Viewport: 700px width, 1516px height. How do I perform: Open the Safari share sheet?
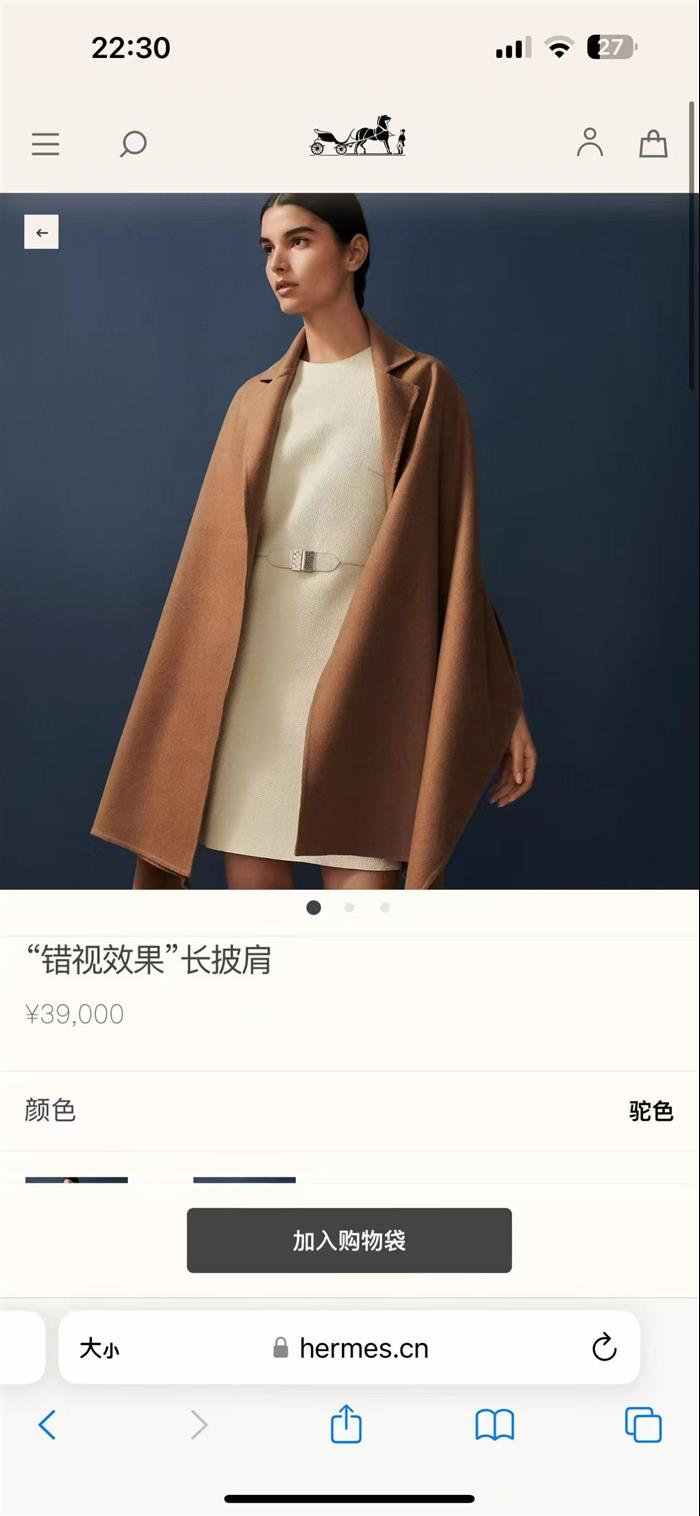[346, 1424]
